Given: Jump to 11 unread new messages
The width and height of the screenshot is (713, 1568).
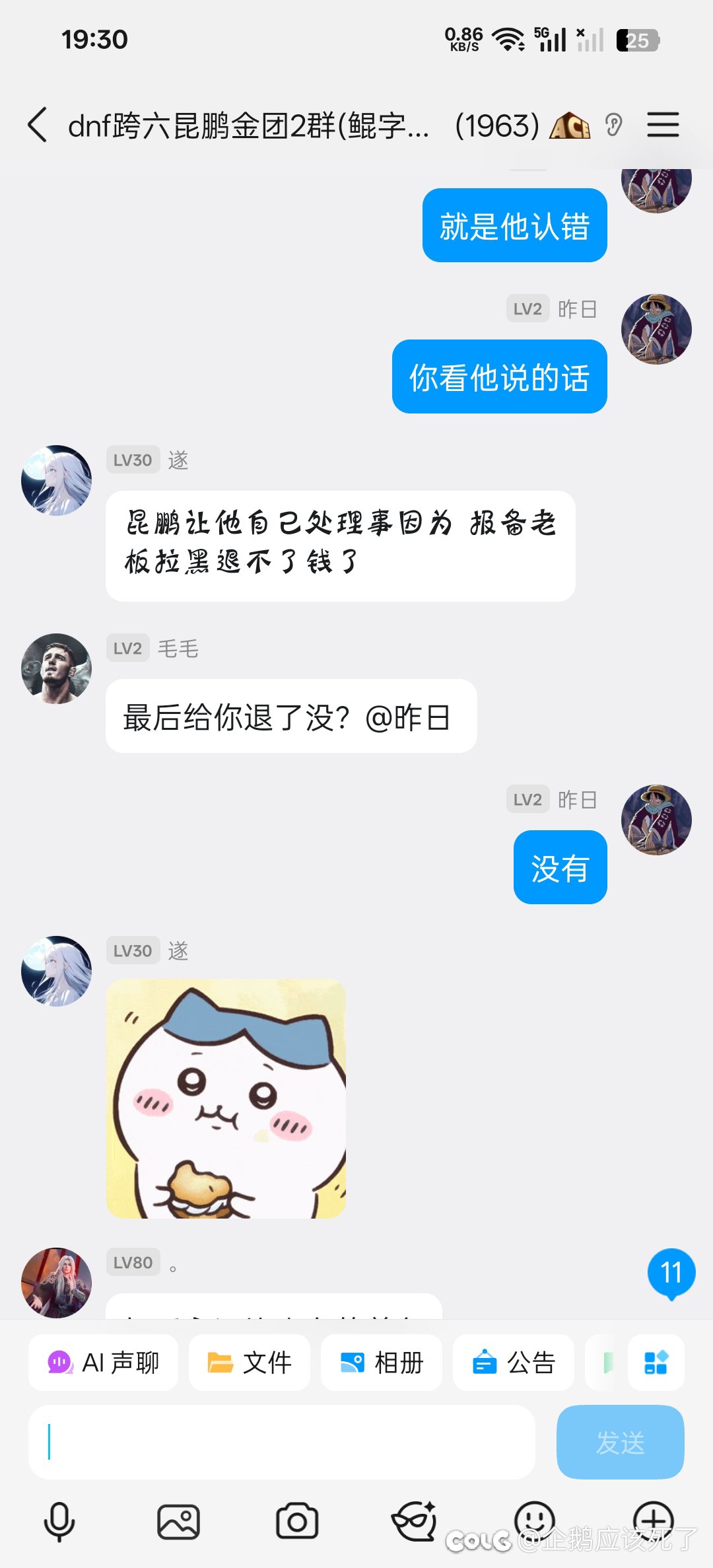Looking at the screenshot, I should pos(671,1273).
